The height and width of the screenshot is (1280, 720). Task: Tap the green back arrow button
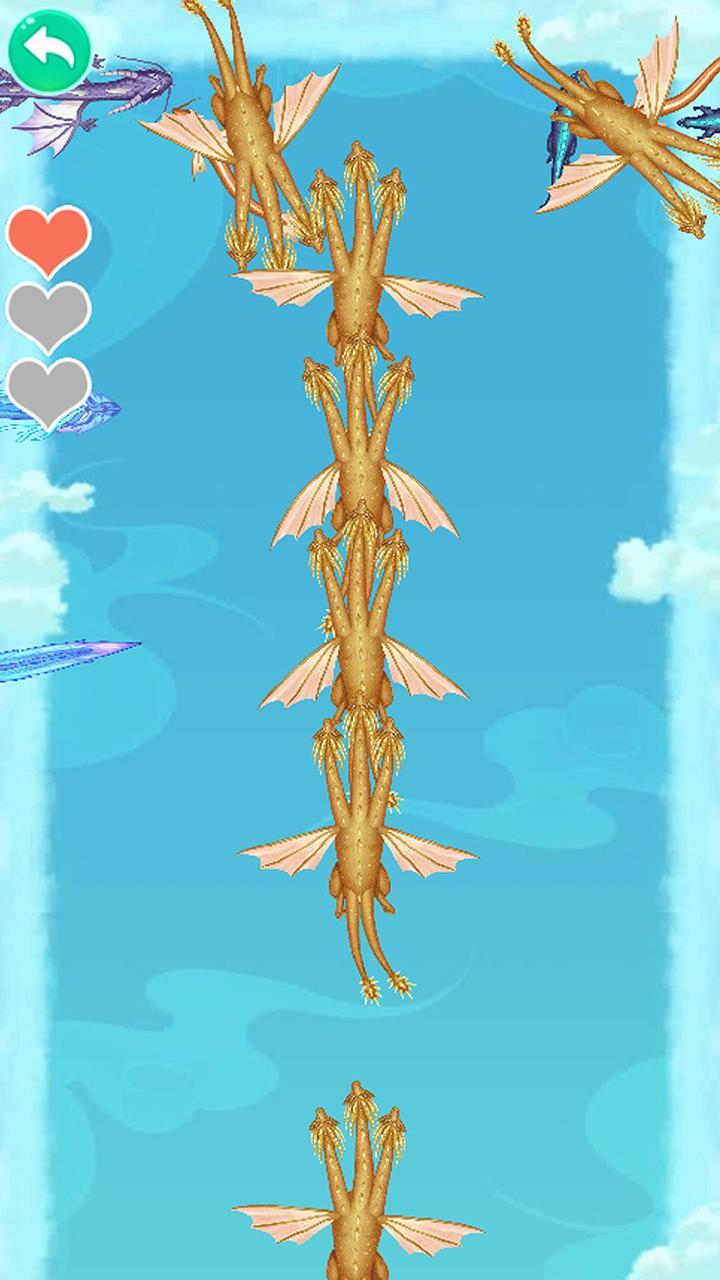click(x=49, y=49)
